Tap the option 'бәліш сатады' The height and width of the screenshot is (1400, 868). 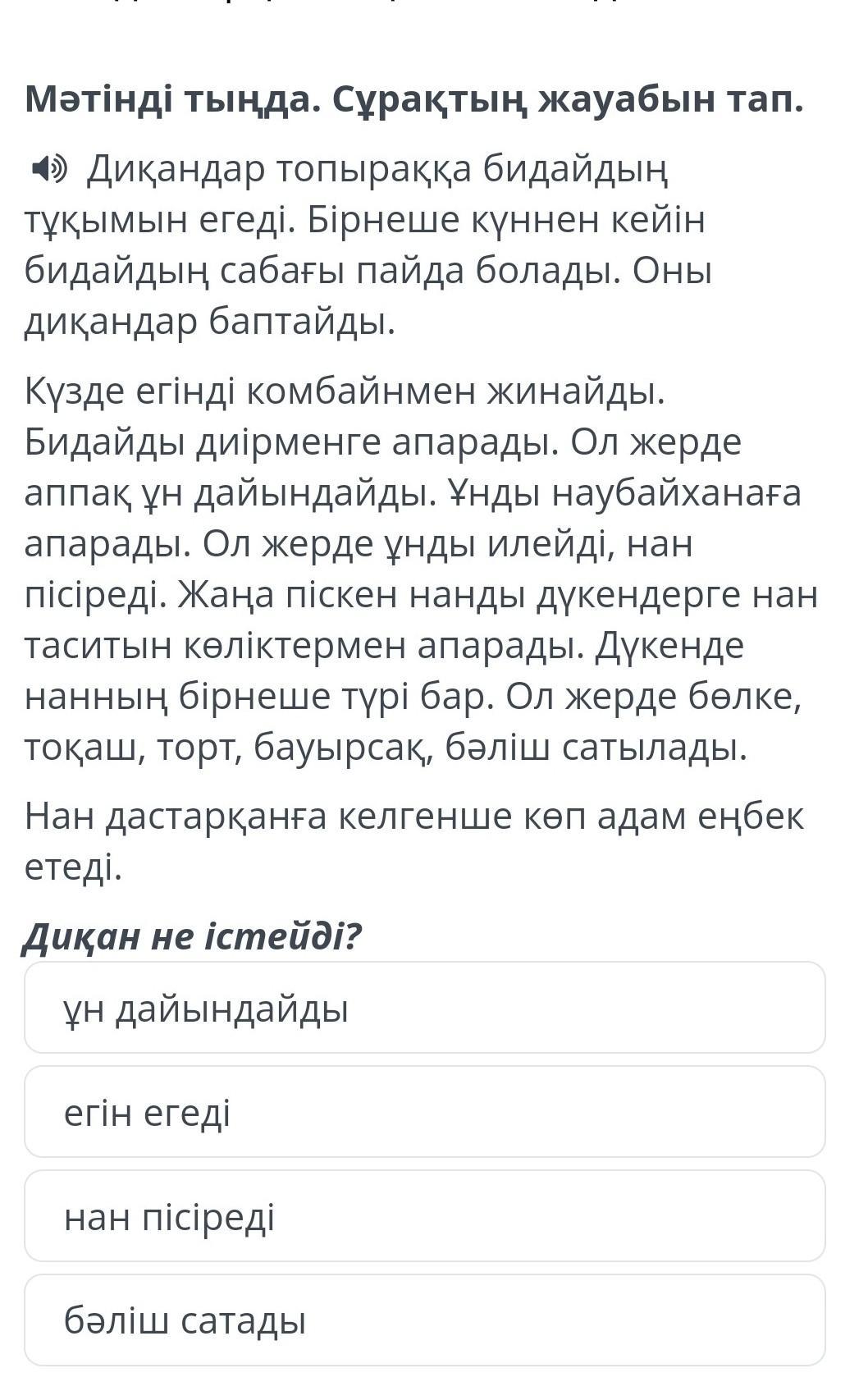pyautogui.click(x=424, y=1320)
